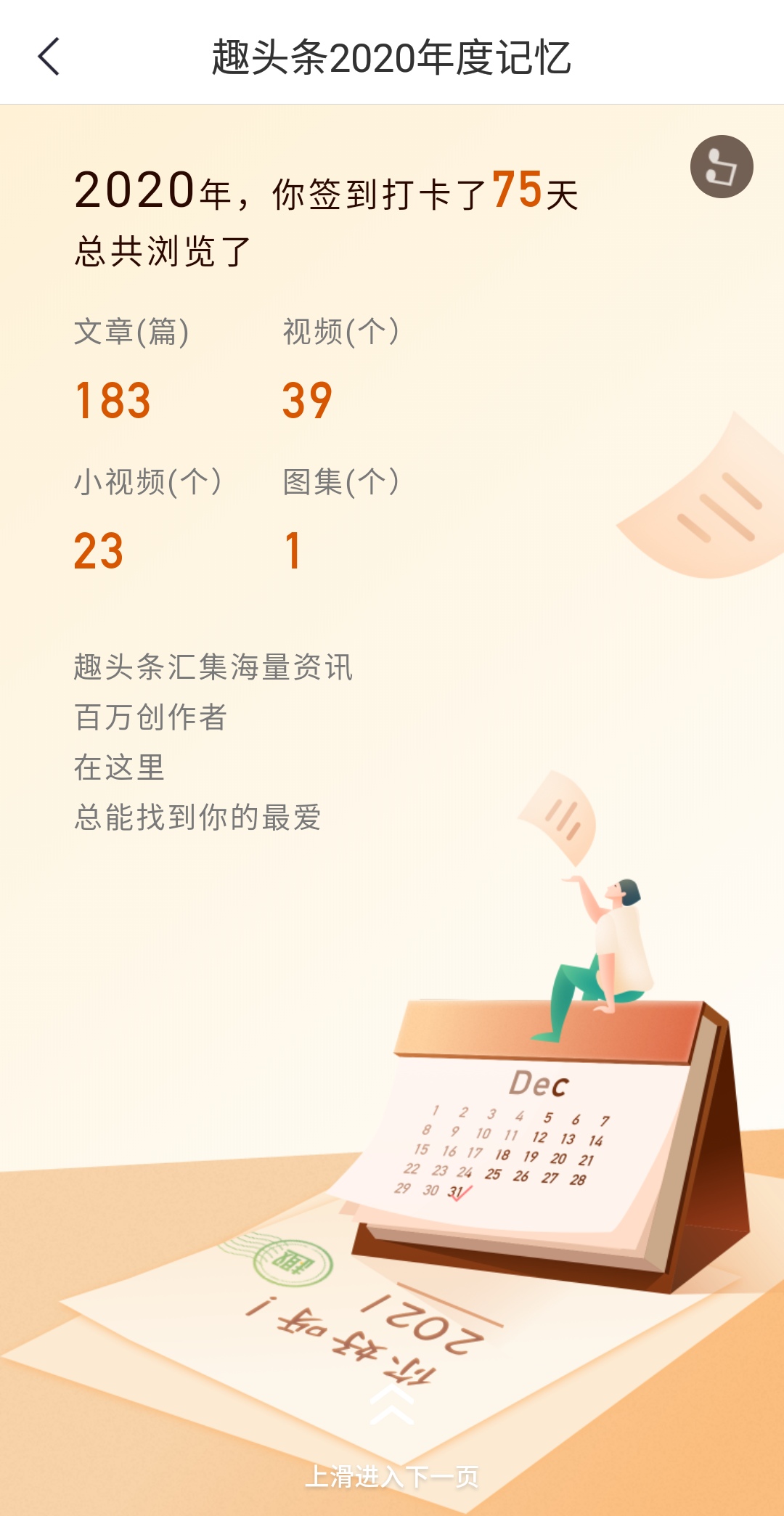784x1516 pixels.
Task: Go back from the 2020 annual memory page
Action: 49,57
